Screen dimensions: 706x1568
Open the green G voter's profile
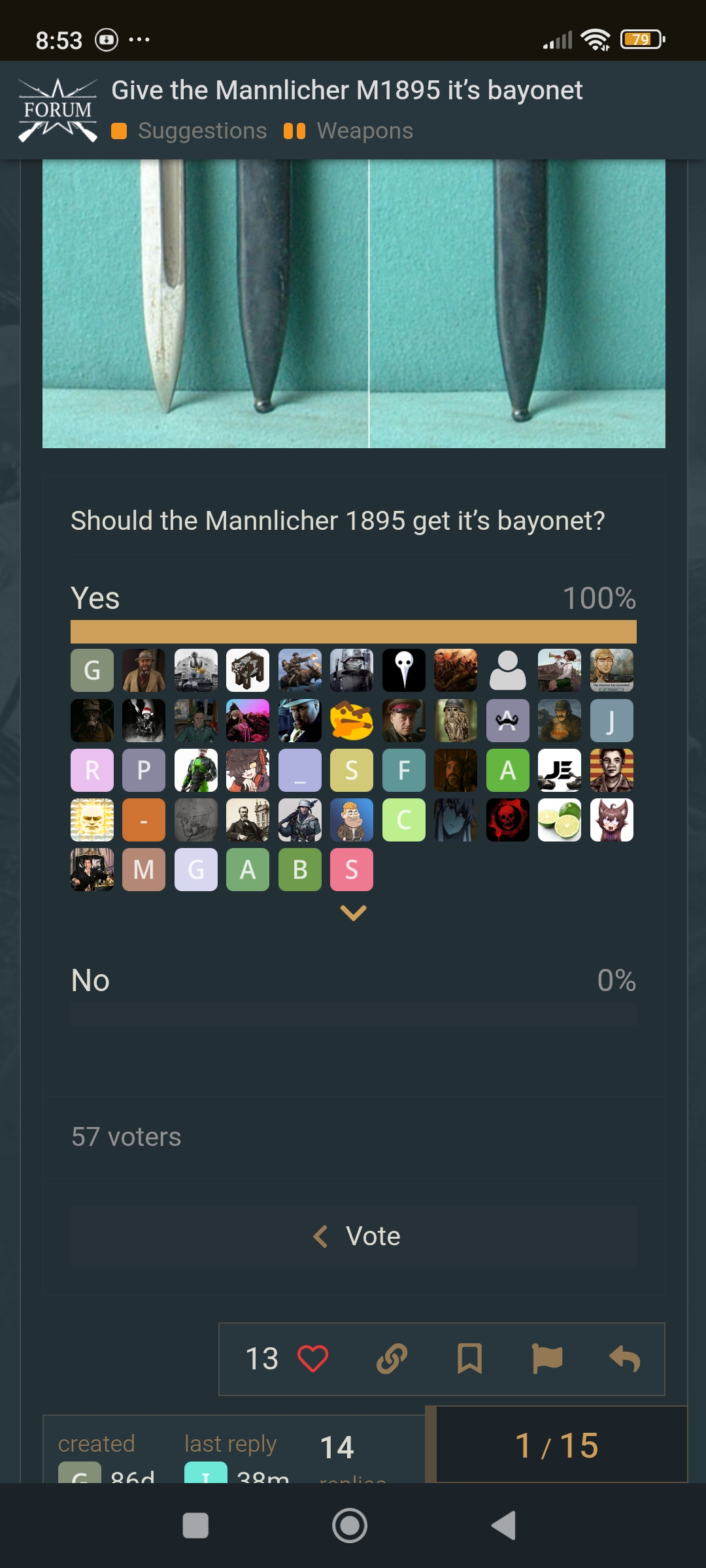[x=92, y=670]
